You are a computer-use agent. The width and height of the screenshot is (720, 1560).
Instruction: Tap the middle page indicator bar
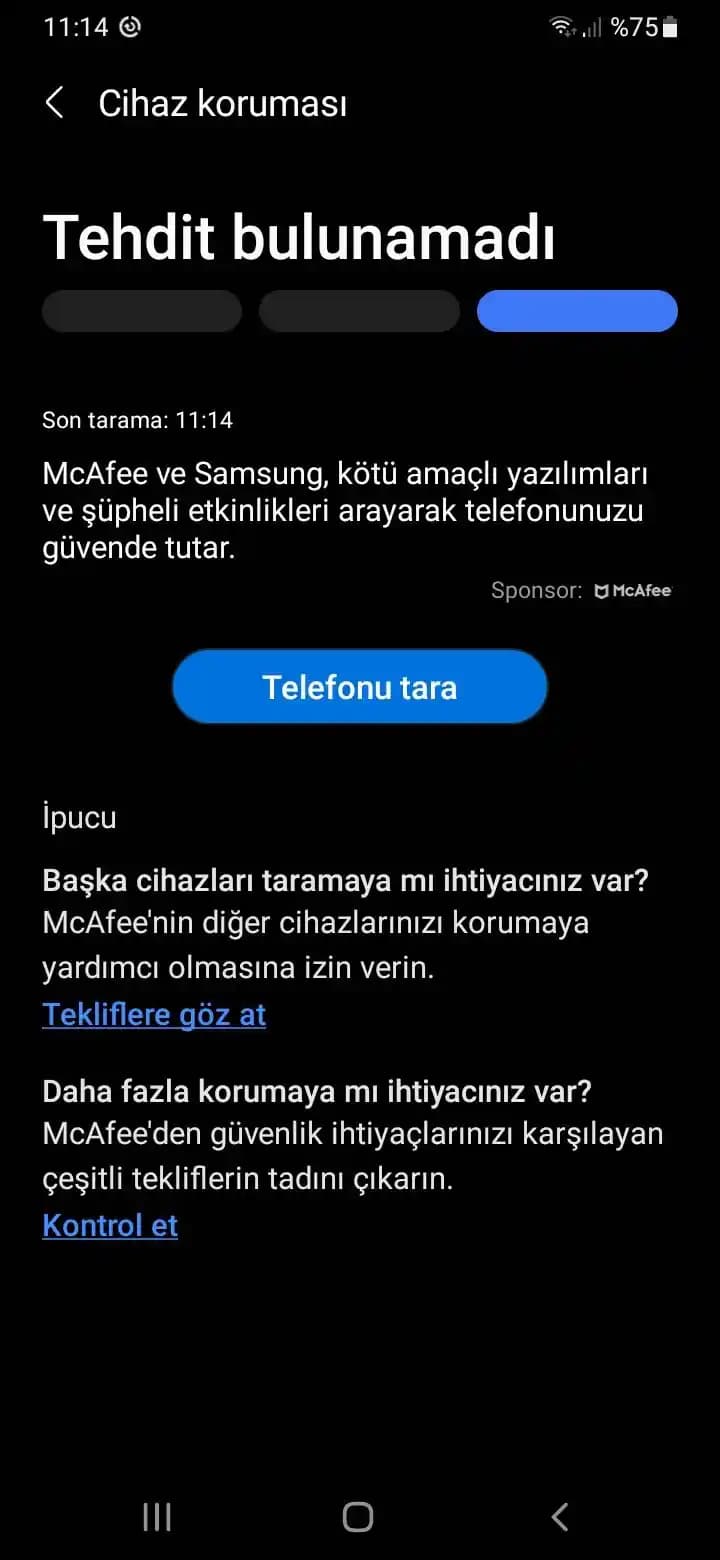pyautogui.click(x=359, y=311)
